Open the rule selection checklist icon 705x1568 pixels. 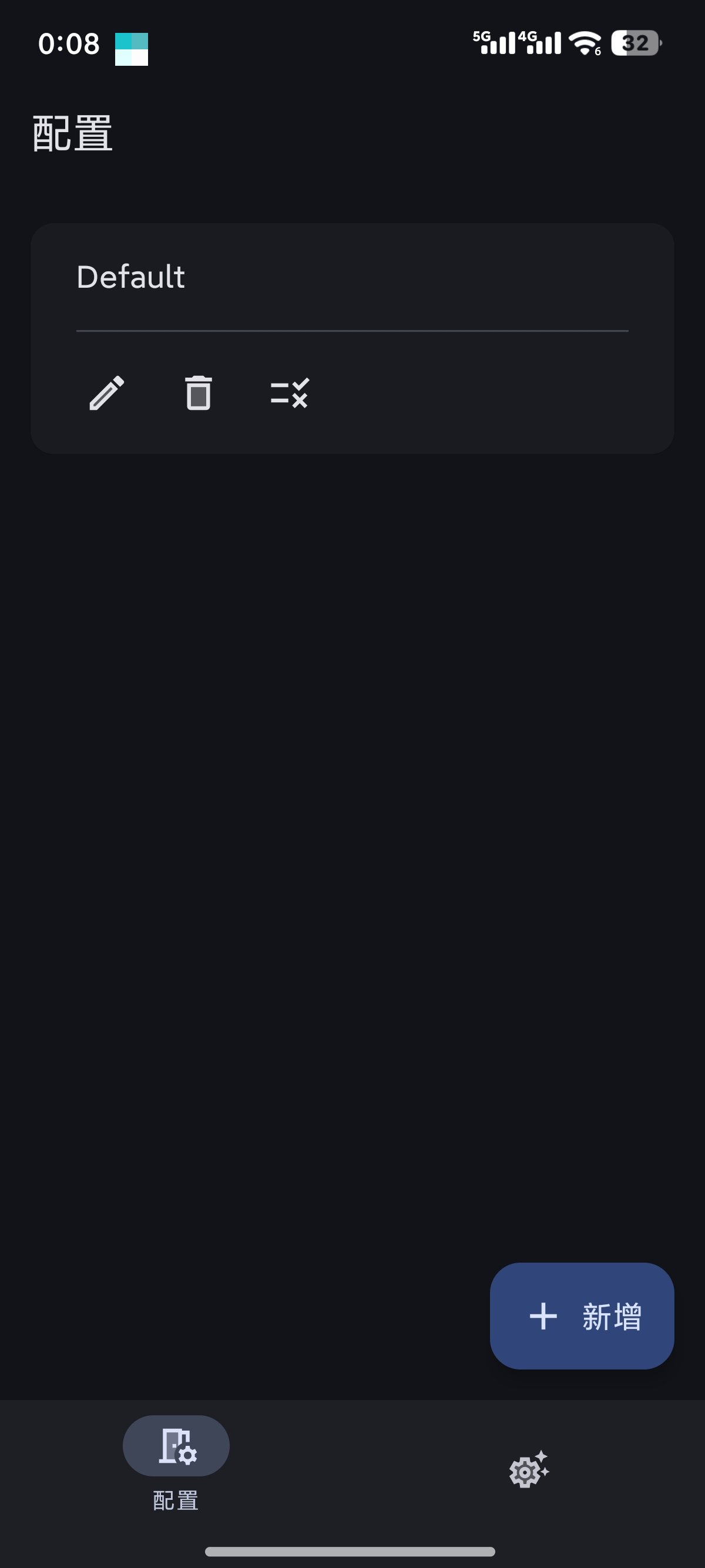pos(289,393)
